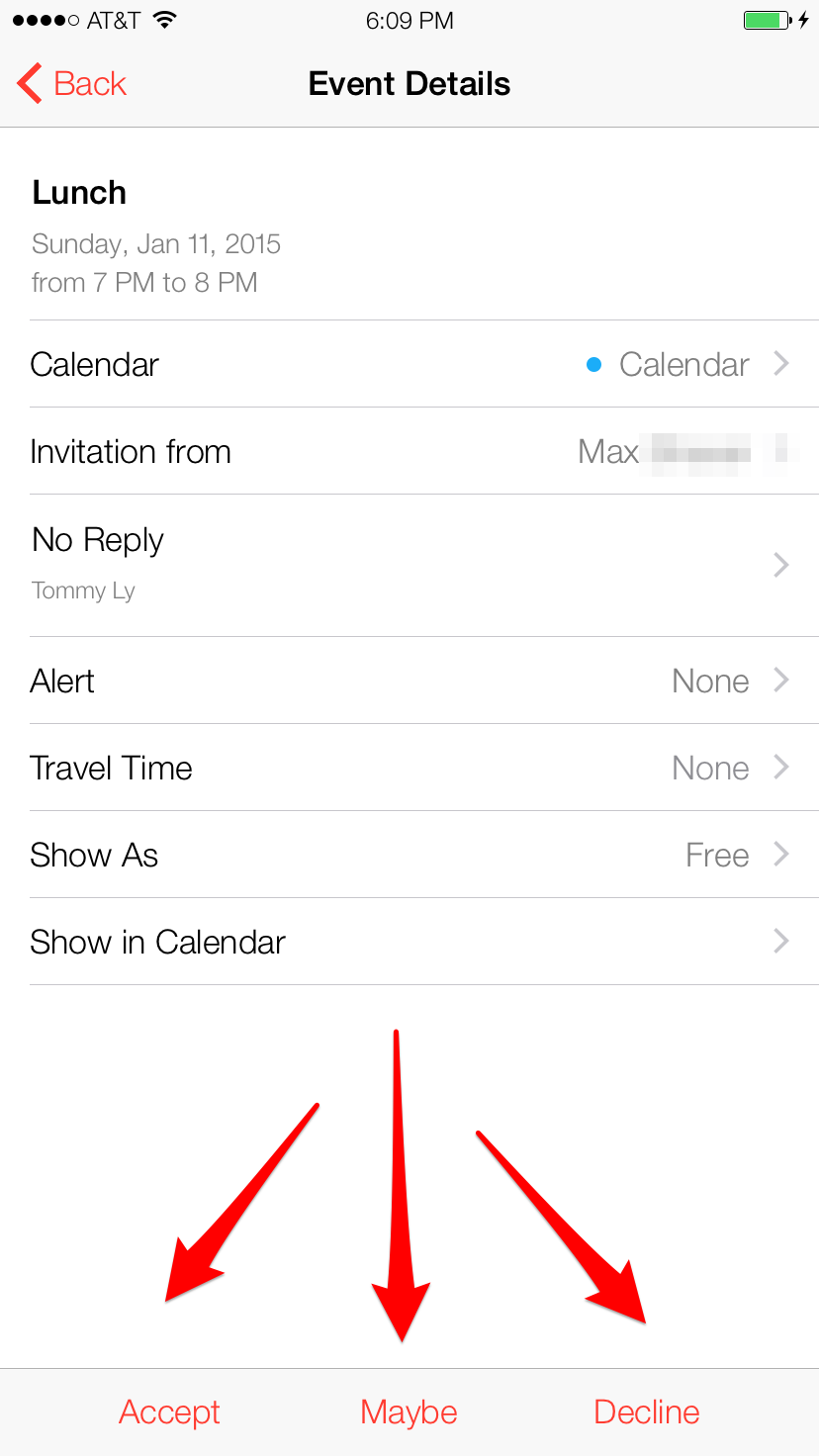Viewport: 819px width, 1456px height.
Task: Open the Calendar selection row
Action: [x=409, y=364]
